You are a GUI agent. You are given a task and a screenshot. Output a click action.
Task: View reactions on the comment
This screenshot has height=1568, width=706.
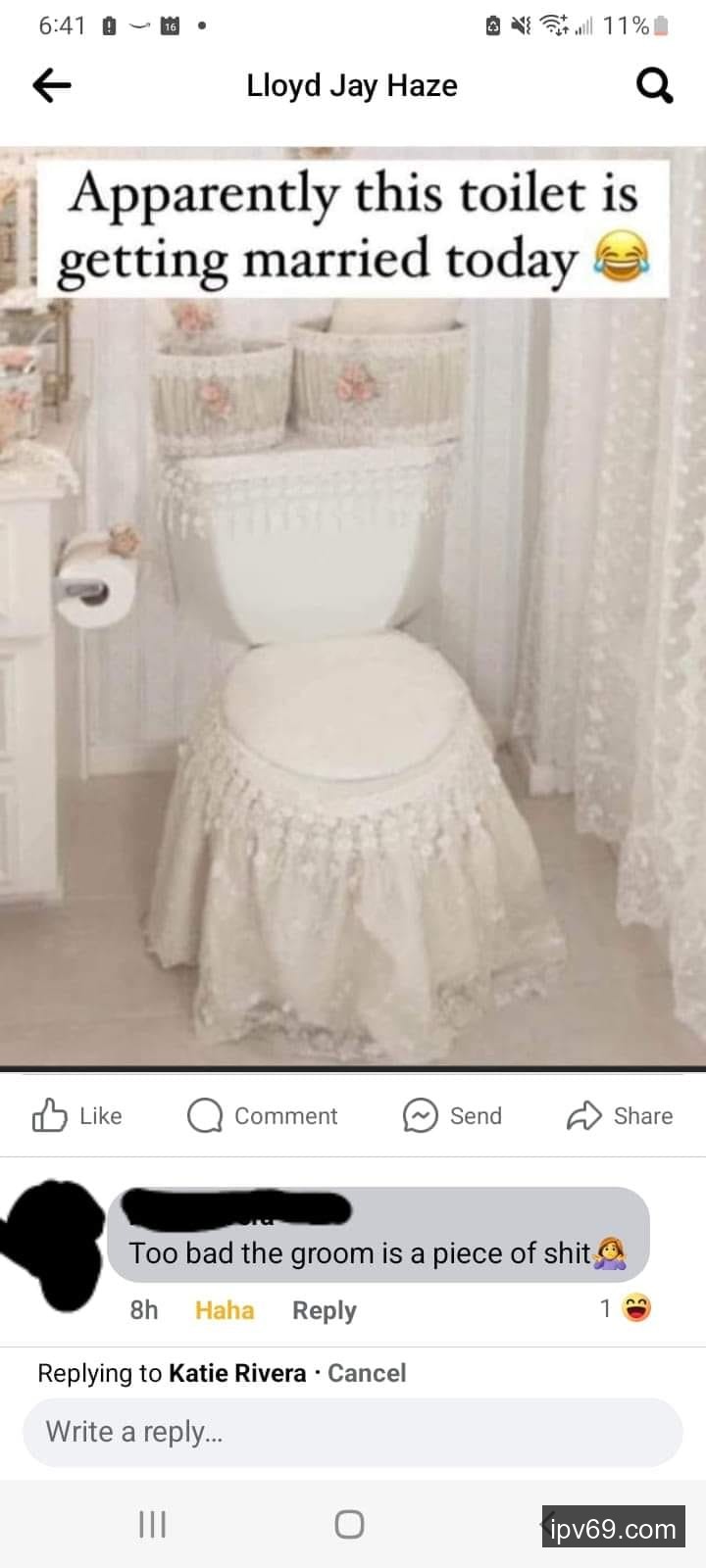click(x=626, y=1308)
